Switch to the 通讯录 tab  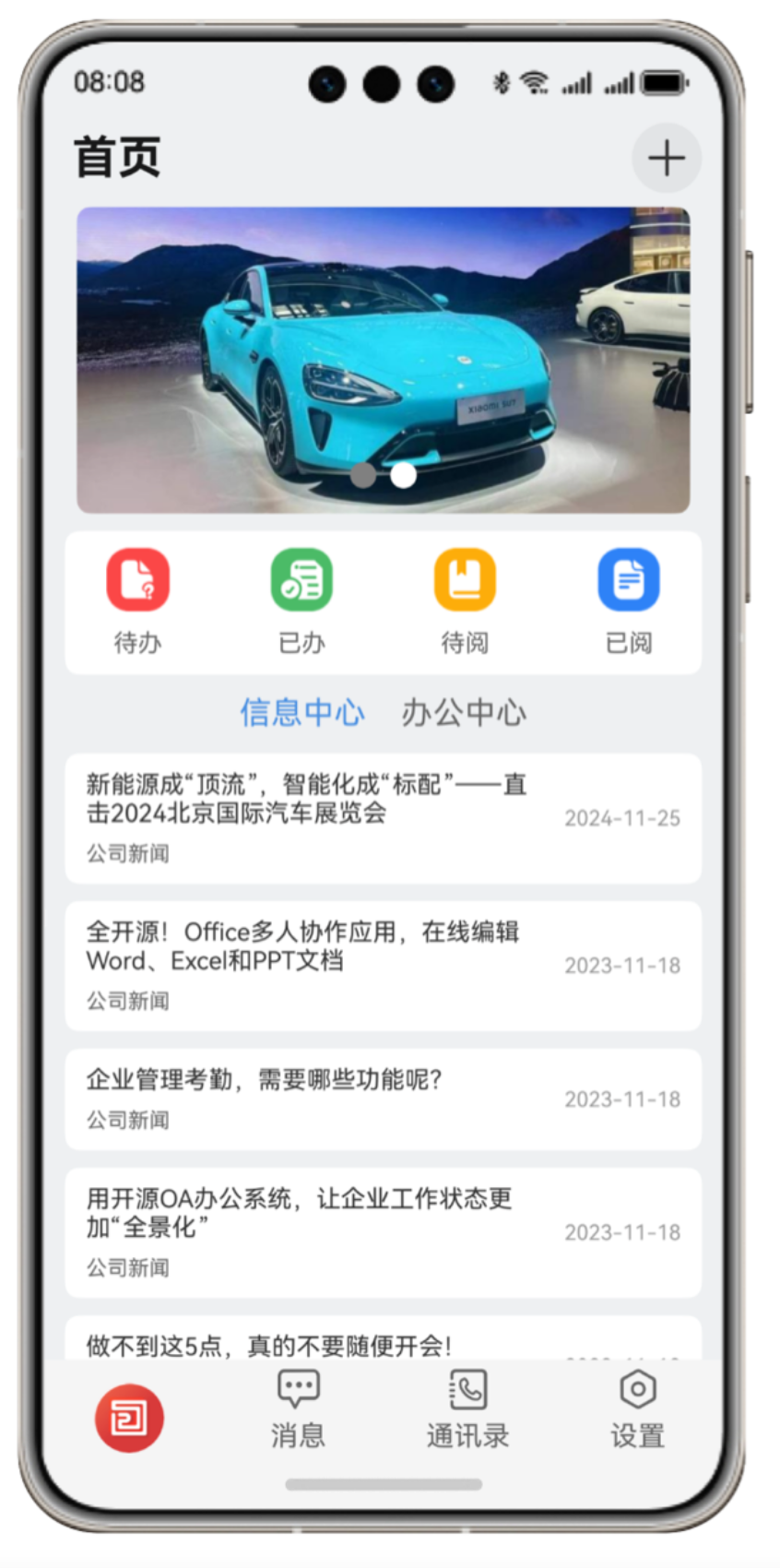[467, 1409]
